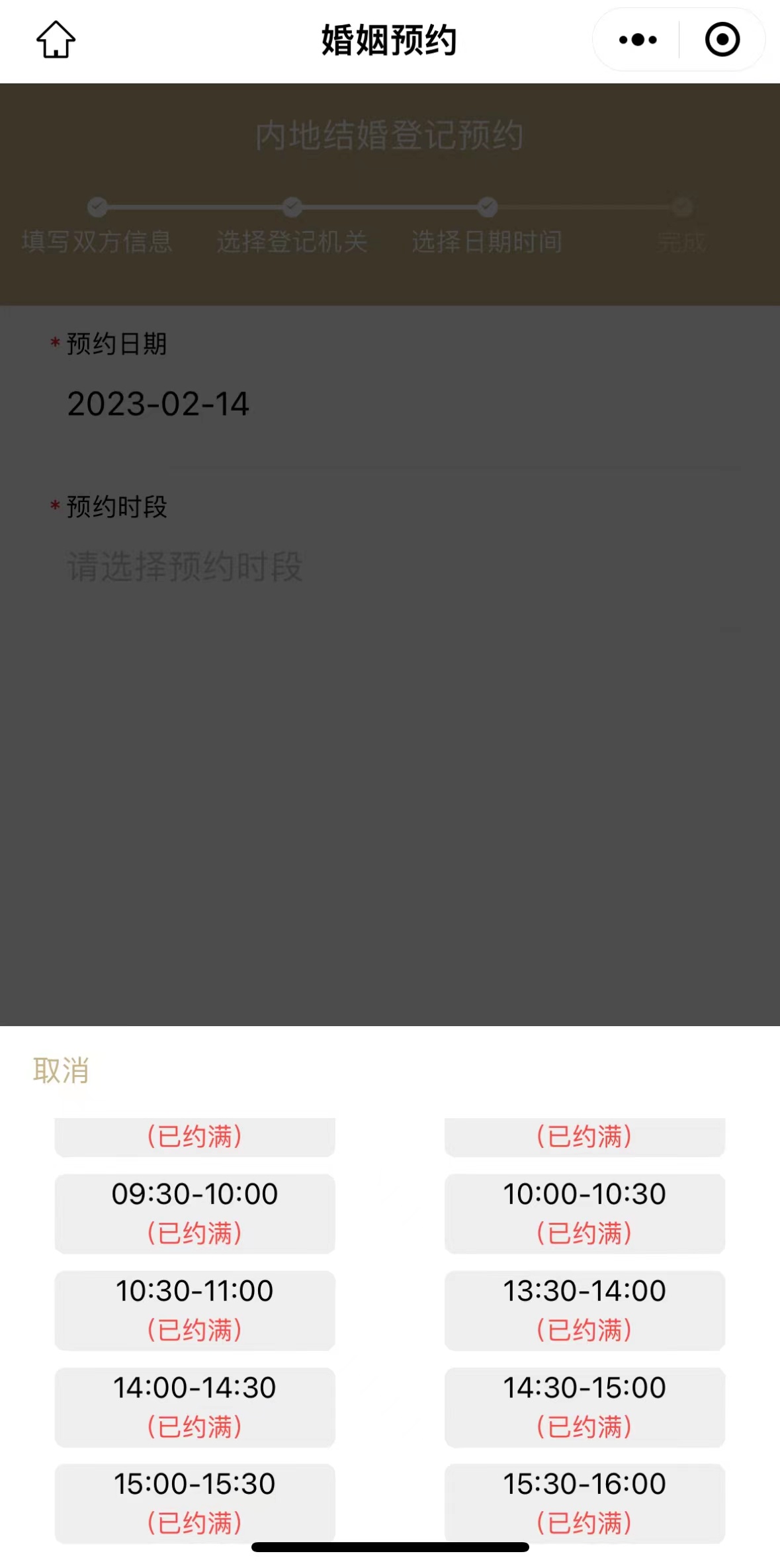The image size is (780, 1568).
Task: Select the 15:00-15:30 time slot
Action: pyautogui.click(x=195, y=1502)
